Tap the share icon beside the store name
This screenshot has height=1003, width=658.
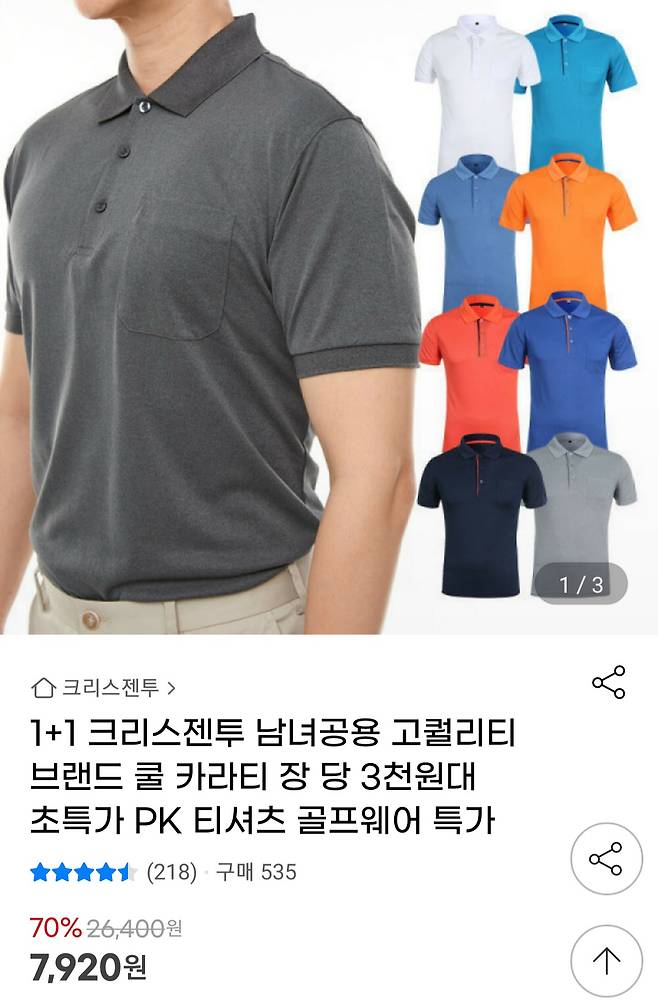pyautogui.click(x=608, y=682)
